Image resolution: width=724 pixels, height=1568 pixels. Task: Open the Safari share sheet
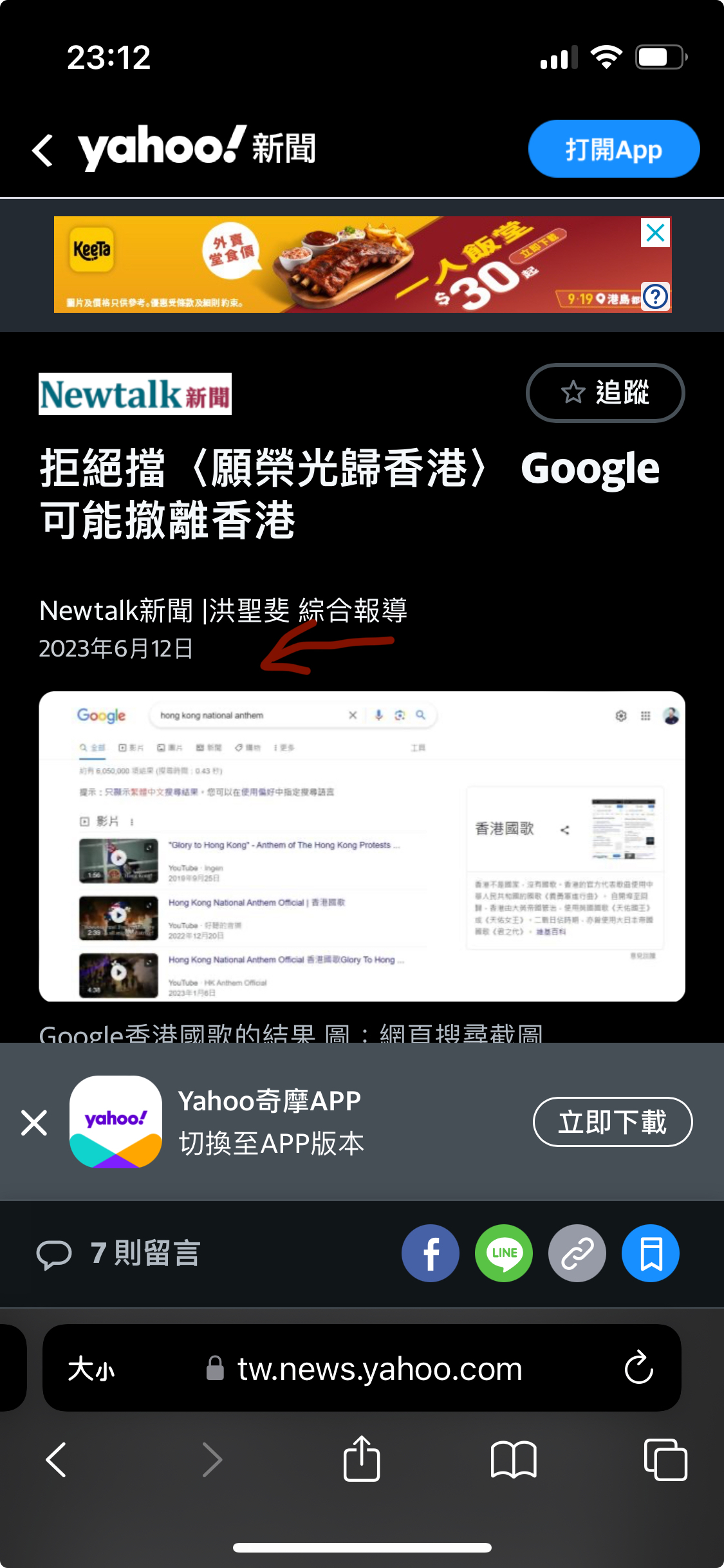[362, 1459]
